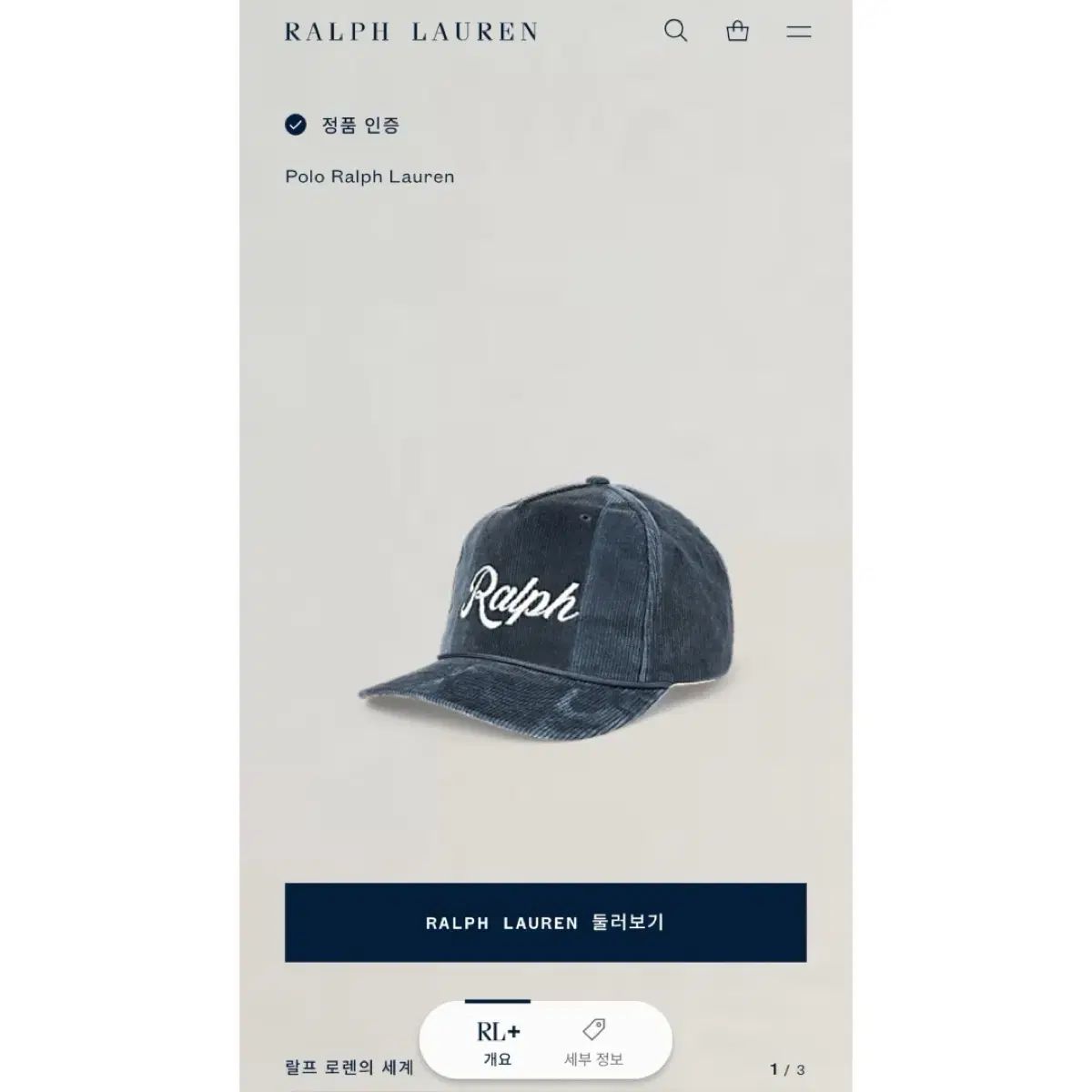Open the hamburger menu
This screenshot has height=1092, width=1092.
pos(798,32)
